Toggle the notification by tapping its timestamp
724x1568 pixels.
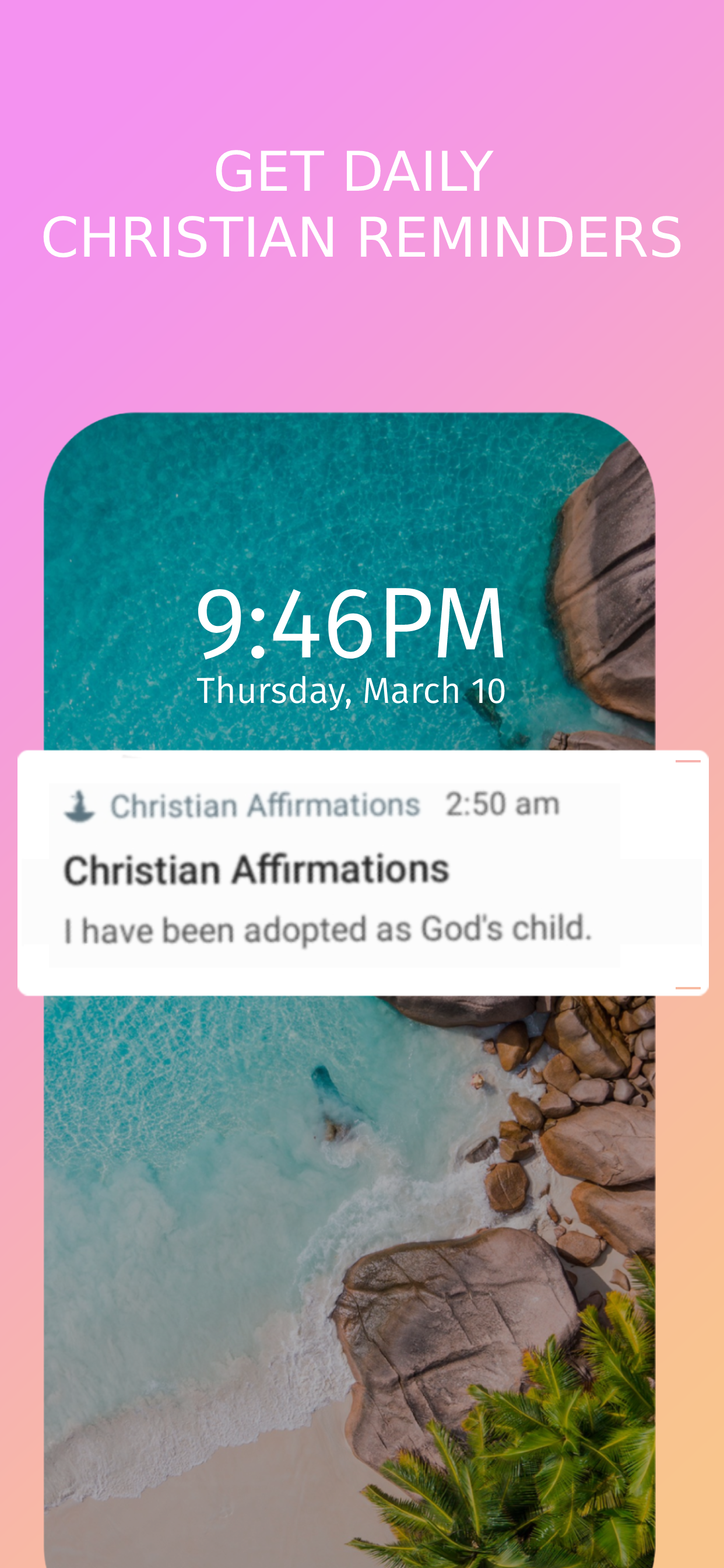coord(502,802)
